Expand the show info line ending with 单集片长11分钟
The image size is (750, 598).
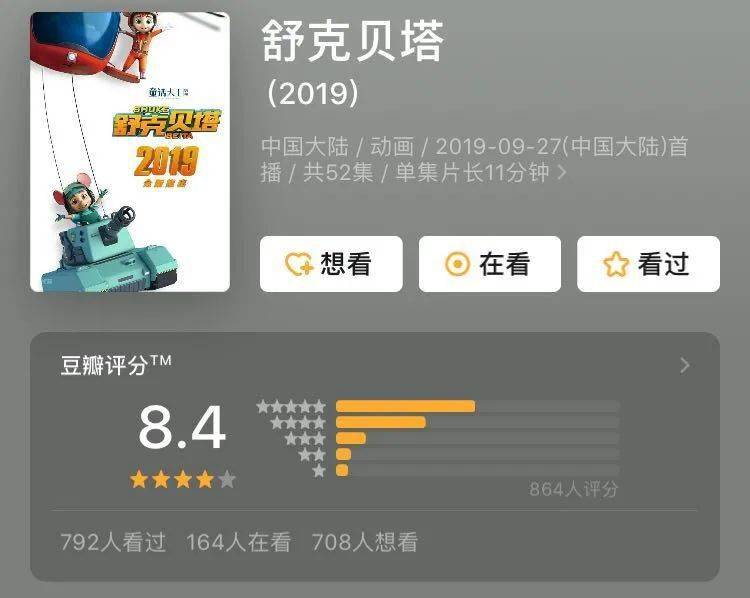[561, 173]
